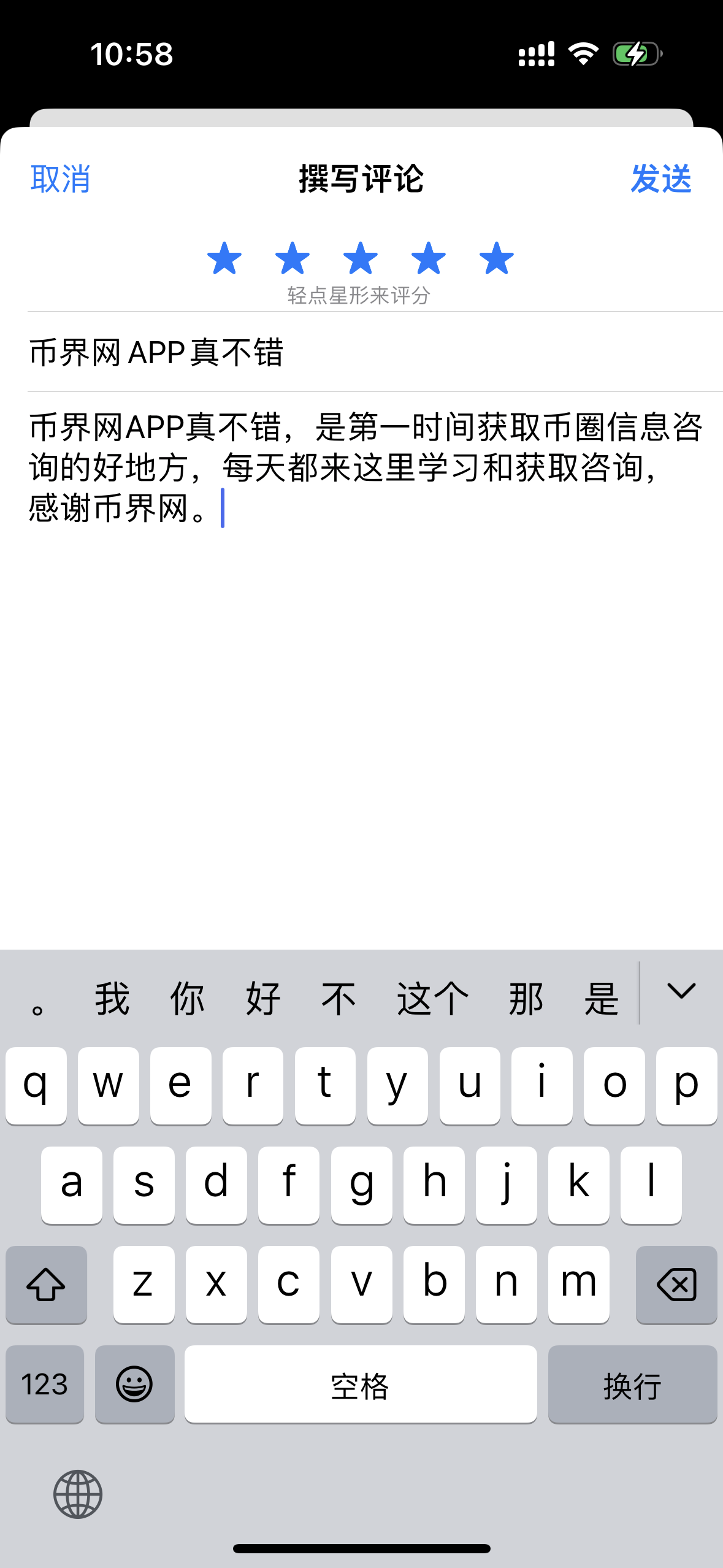723x1568 pixels.
Task: Choose the candidate word 这个
Action: click(432, 998)
